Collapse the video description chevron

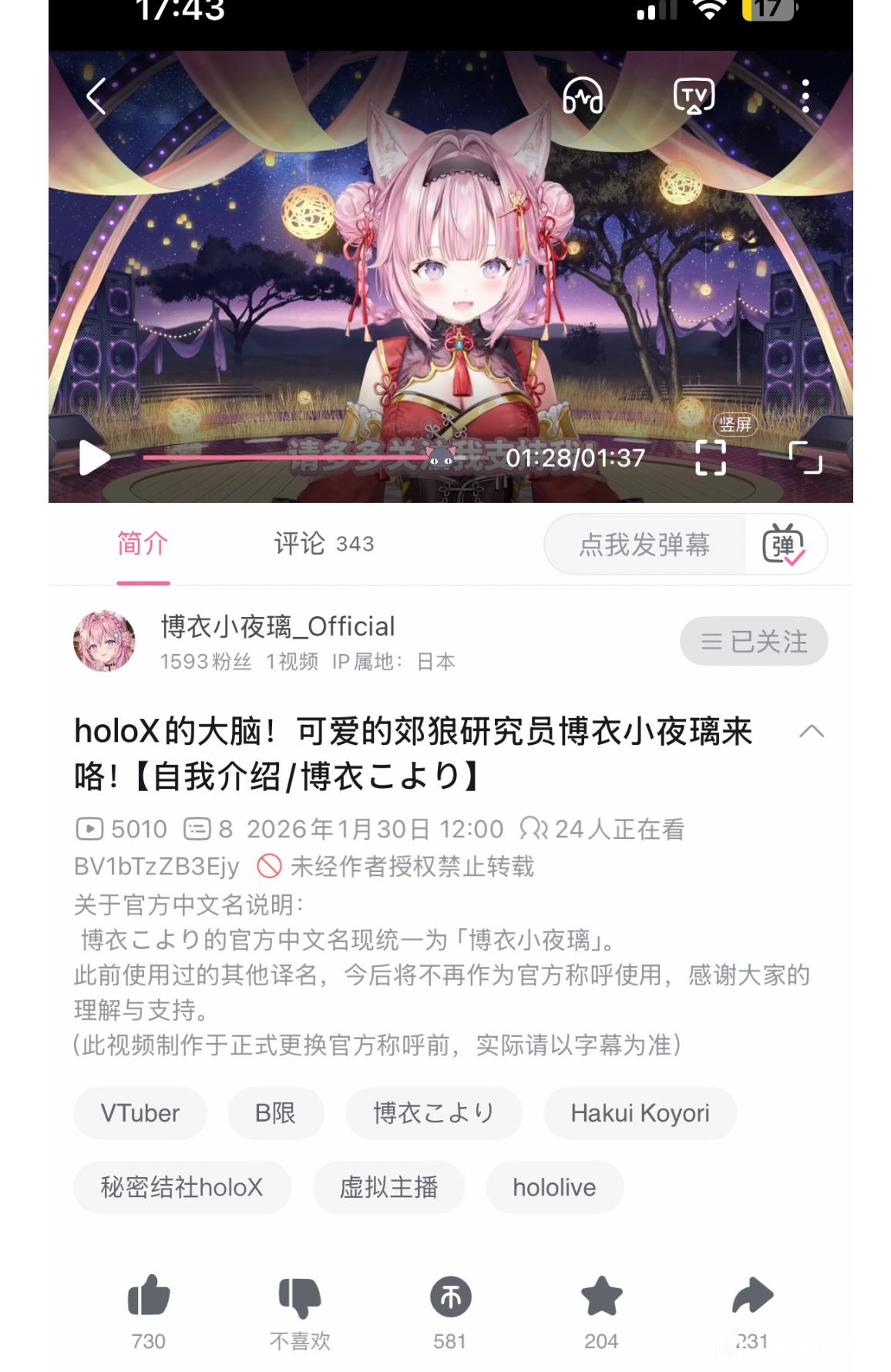point(812,732)
